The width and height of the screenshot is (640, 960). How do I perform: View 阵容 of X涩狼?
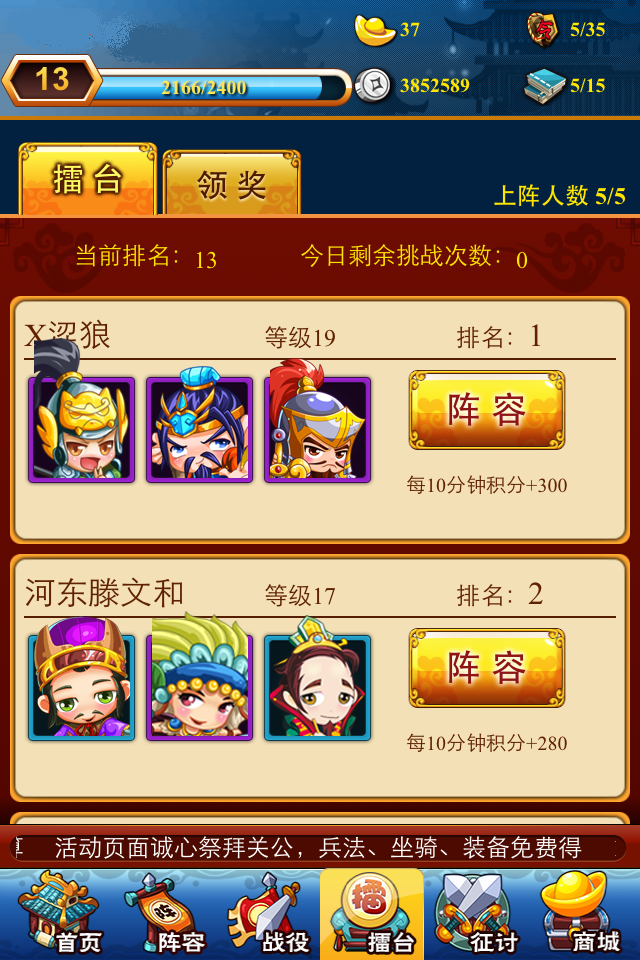487,410
